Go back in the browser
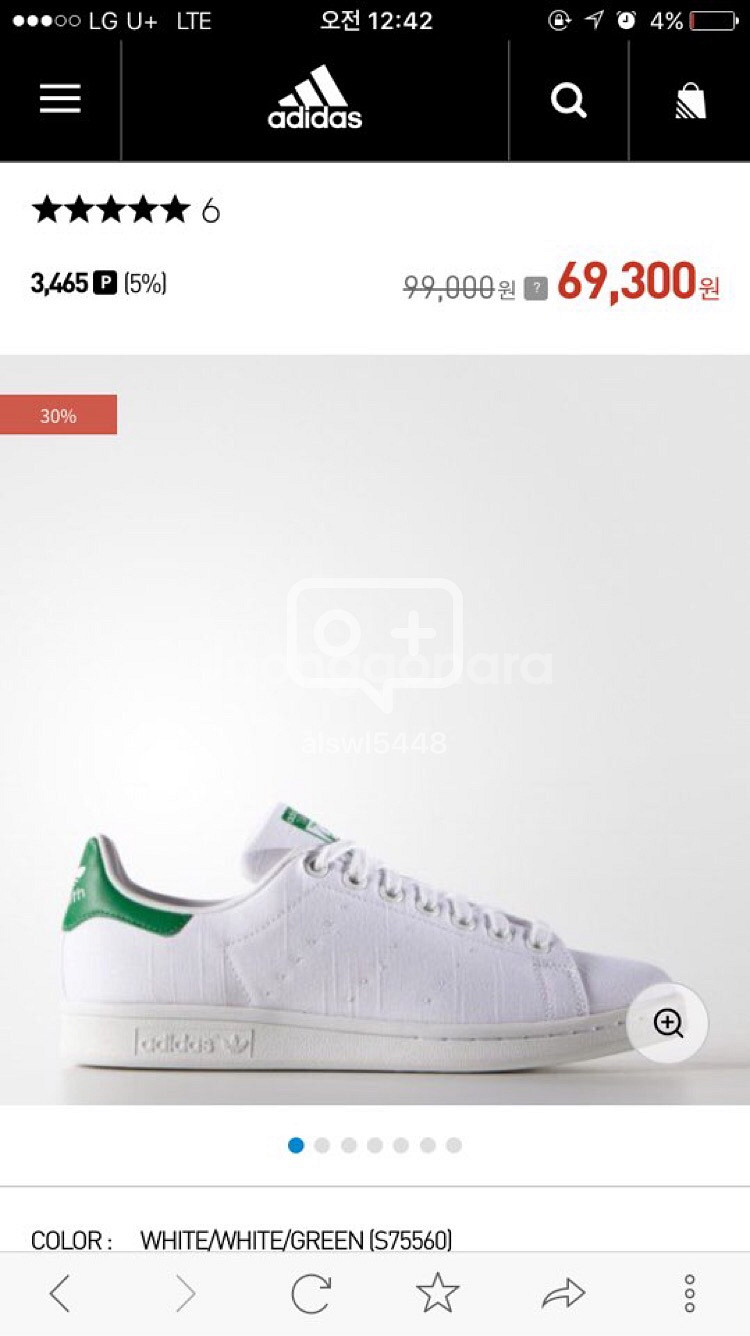Viewport: 750px width, 1336px height. click(60, 1294)
